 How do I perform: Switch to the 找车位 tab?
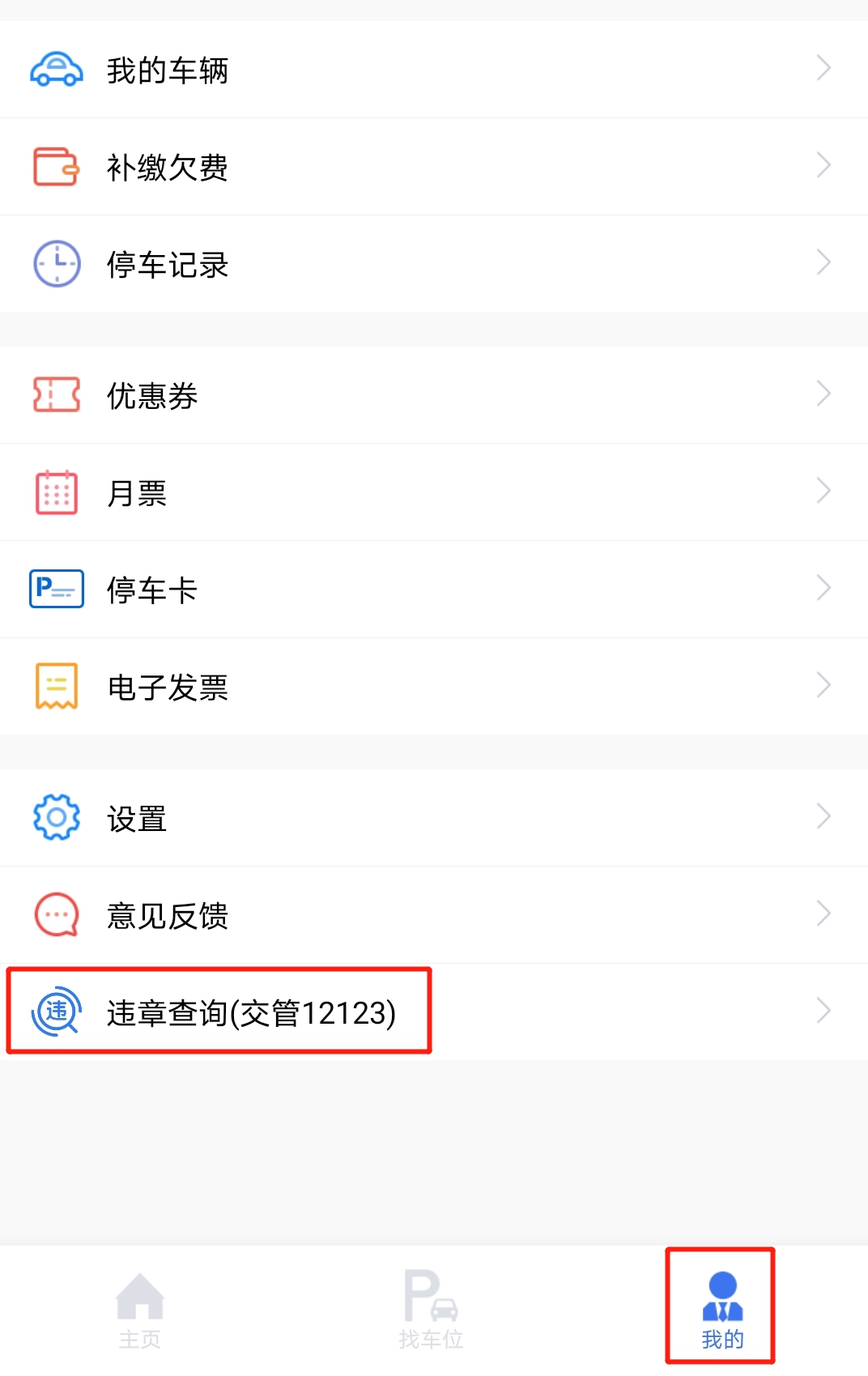tap(431, 1310)
